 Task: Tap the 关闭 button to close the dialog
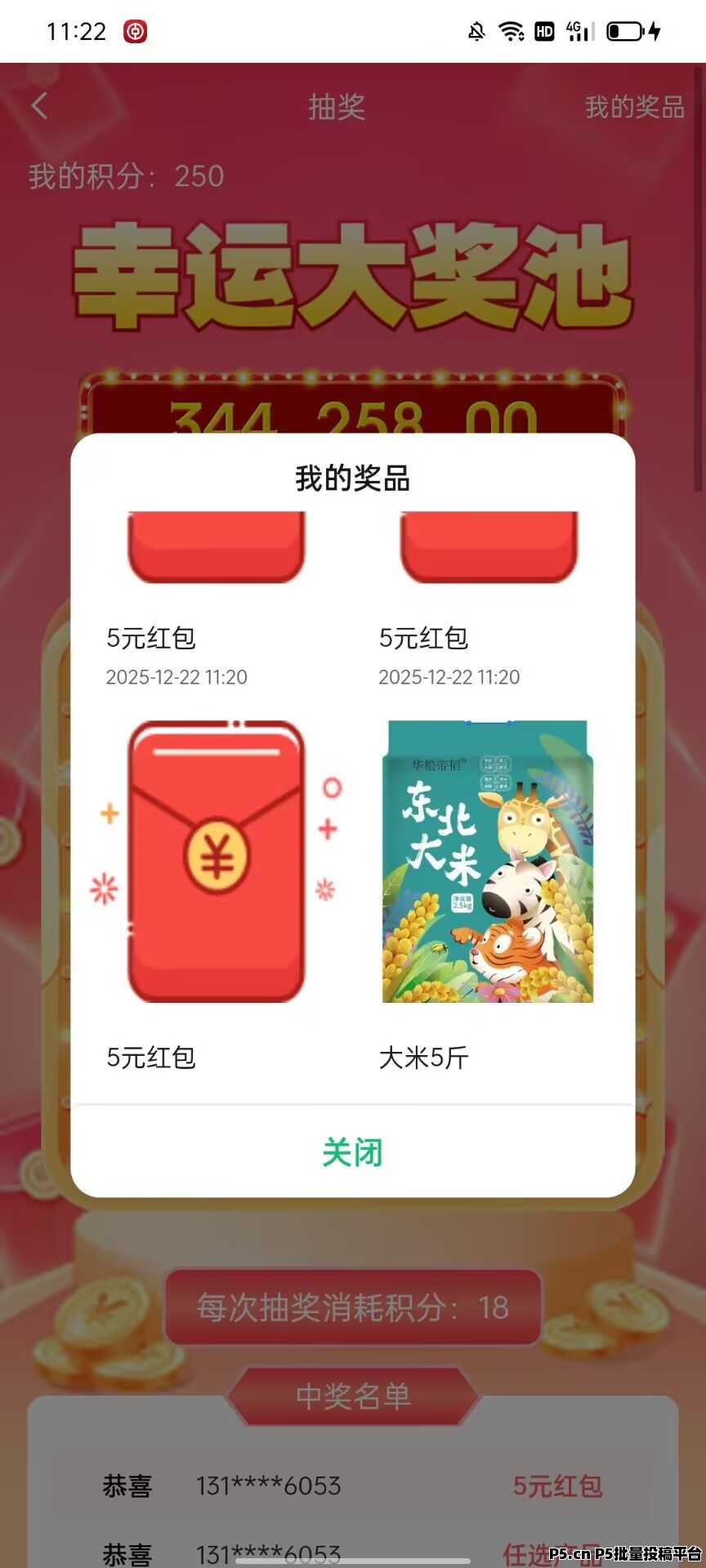tap(352, 1151)
